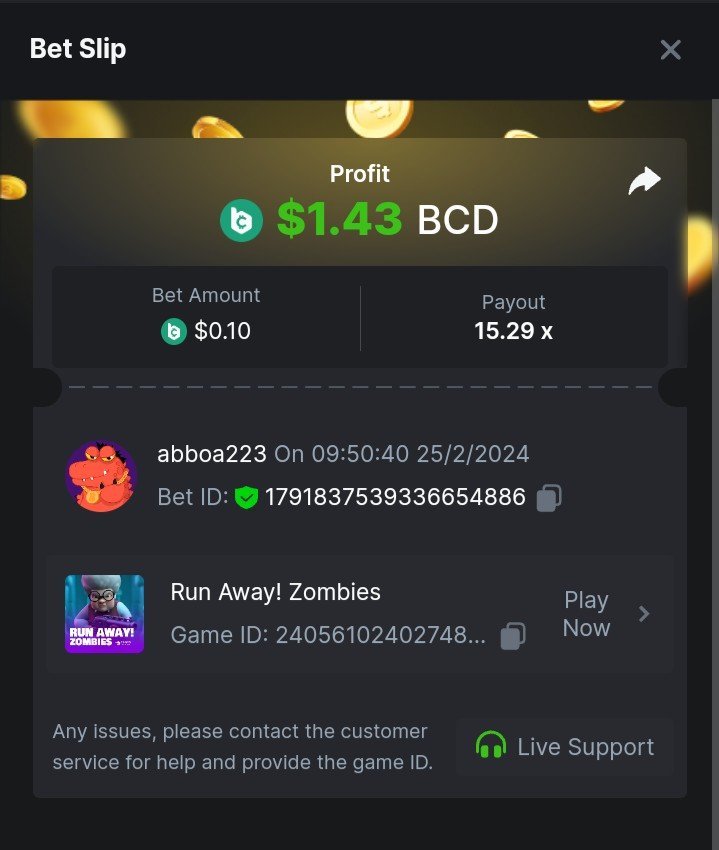Image resolution: width=719 pixels, height=850 pixels.
Task: Open Live Support chat
Action: point(565,747)
